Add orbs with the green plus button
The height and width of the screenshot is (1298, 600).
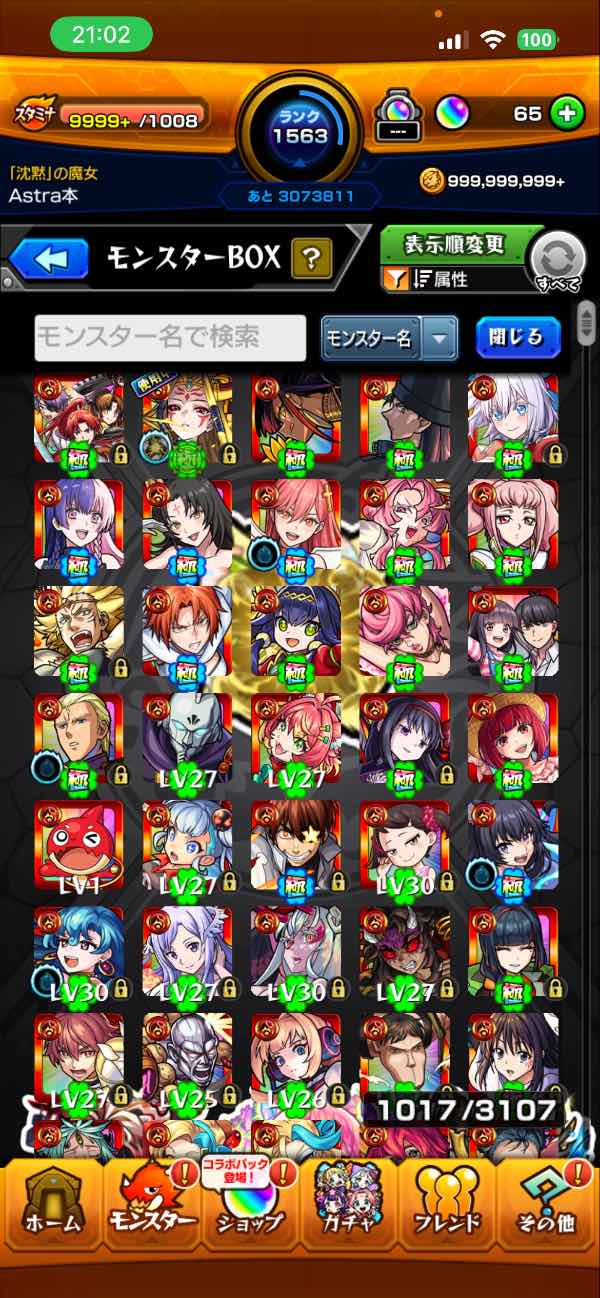pyautogui.click(x=567, y=114)
